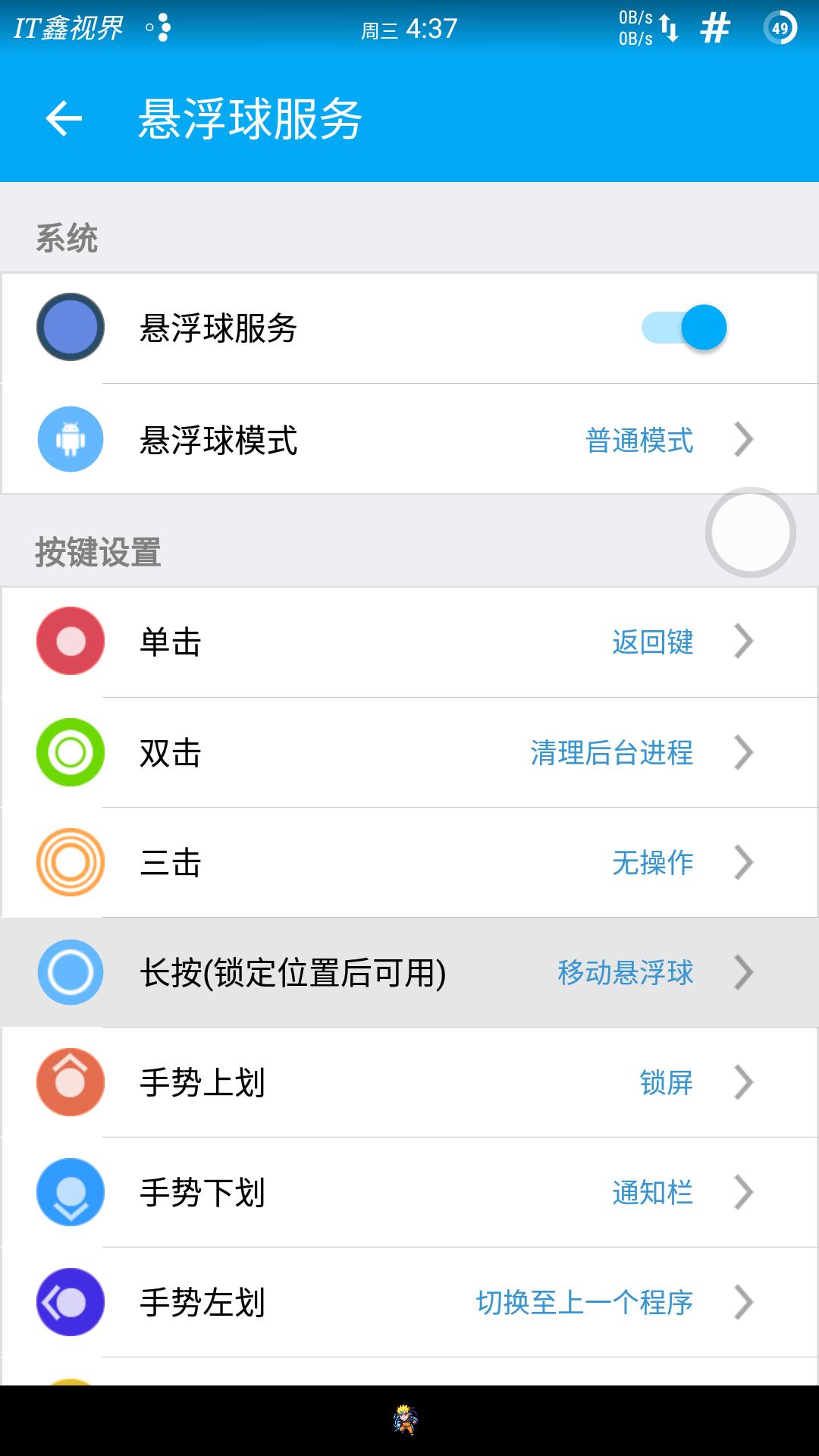The image size is (819, 1456).
Task: Tap the 系统 section header
Action: [x=67, y=236]
